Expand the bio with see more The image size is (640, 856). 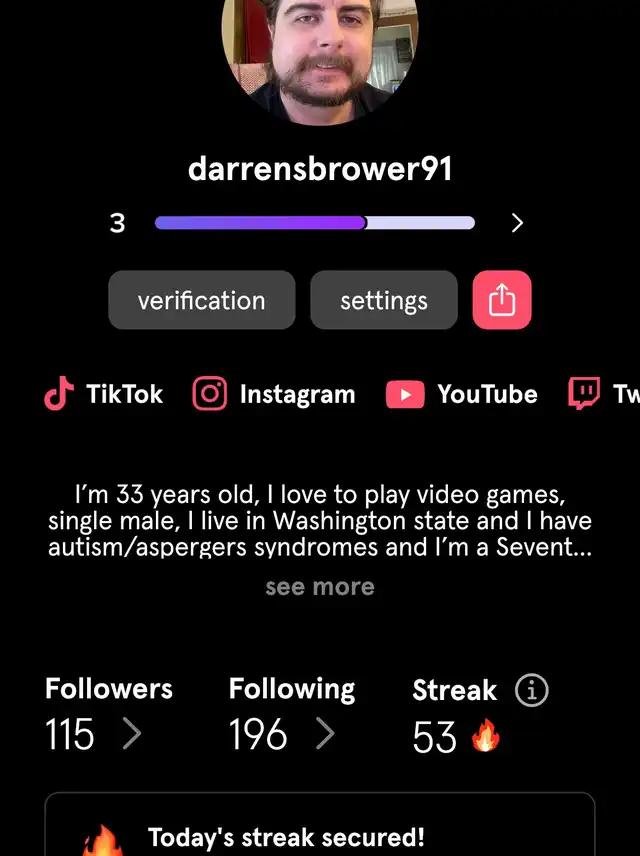pyautogui.click(x=320, y=587)
